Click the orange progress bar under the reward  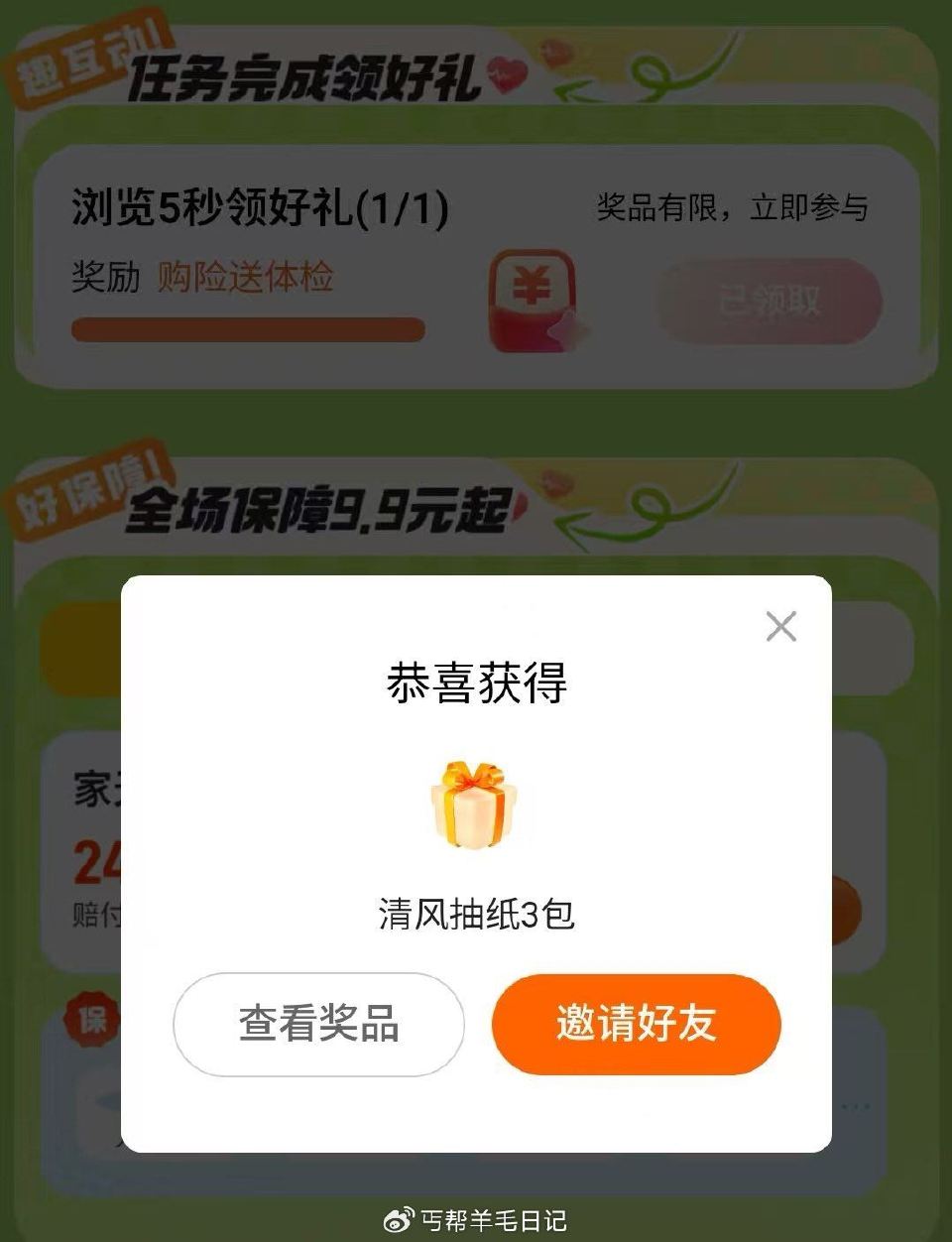(248, 328)
